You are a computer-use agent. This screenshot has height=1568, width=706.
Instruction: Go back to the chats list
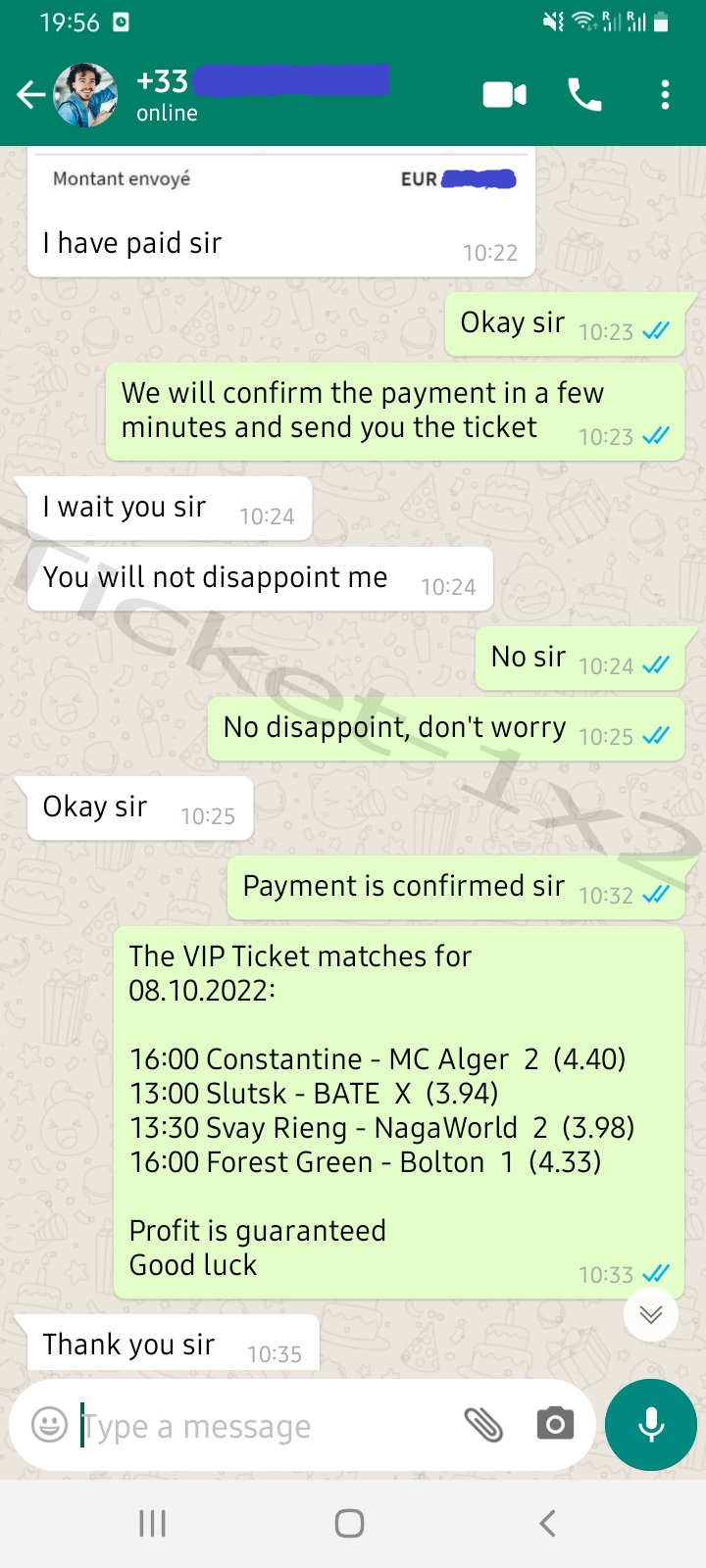point(31,95)
